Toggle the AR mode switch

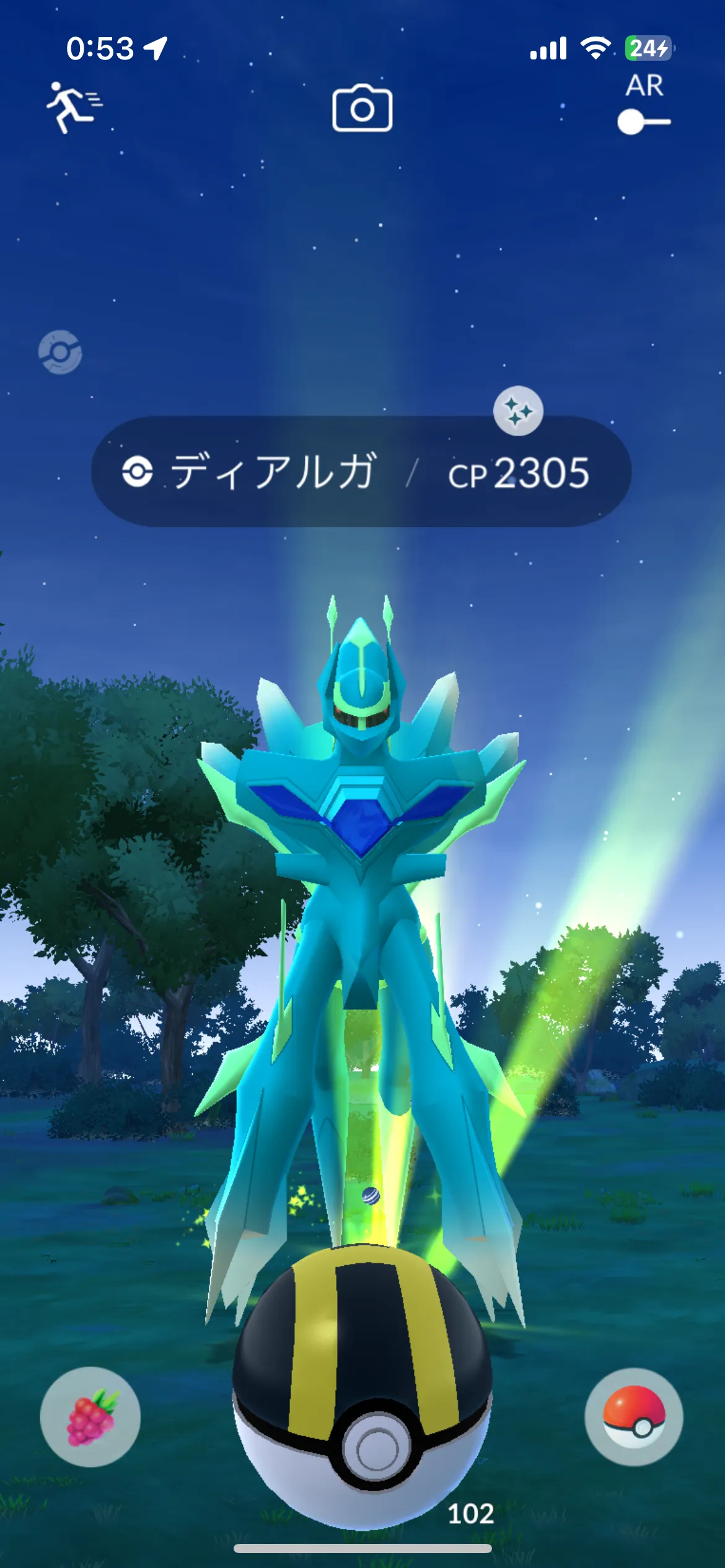[x=643, y=121]
